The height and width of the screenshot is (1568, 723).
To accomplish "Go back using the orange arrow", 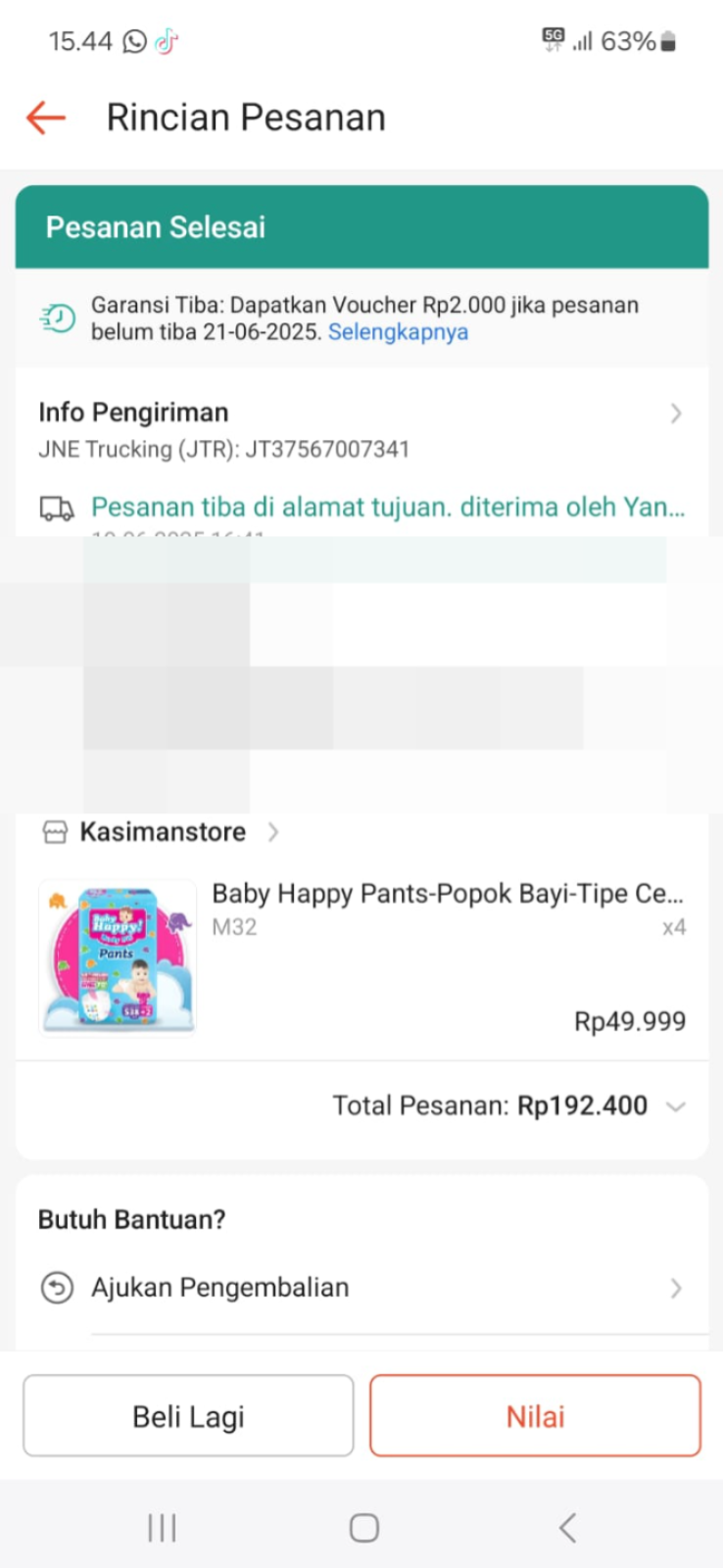I will click(45, 118).
